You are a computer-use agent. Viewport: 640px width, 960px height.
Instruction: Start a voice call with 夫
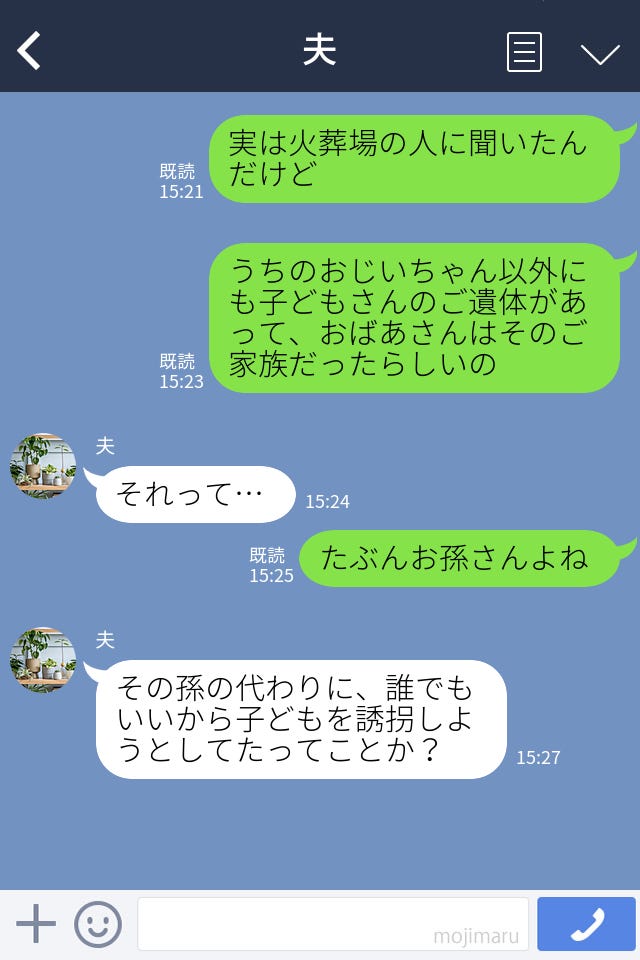(586, 924)
